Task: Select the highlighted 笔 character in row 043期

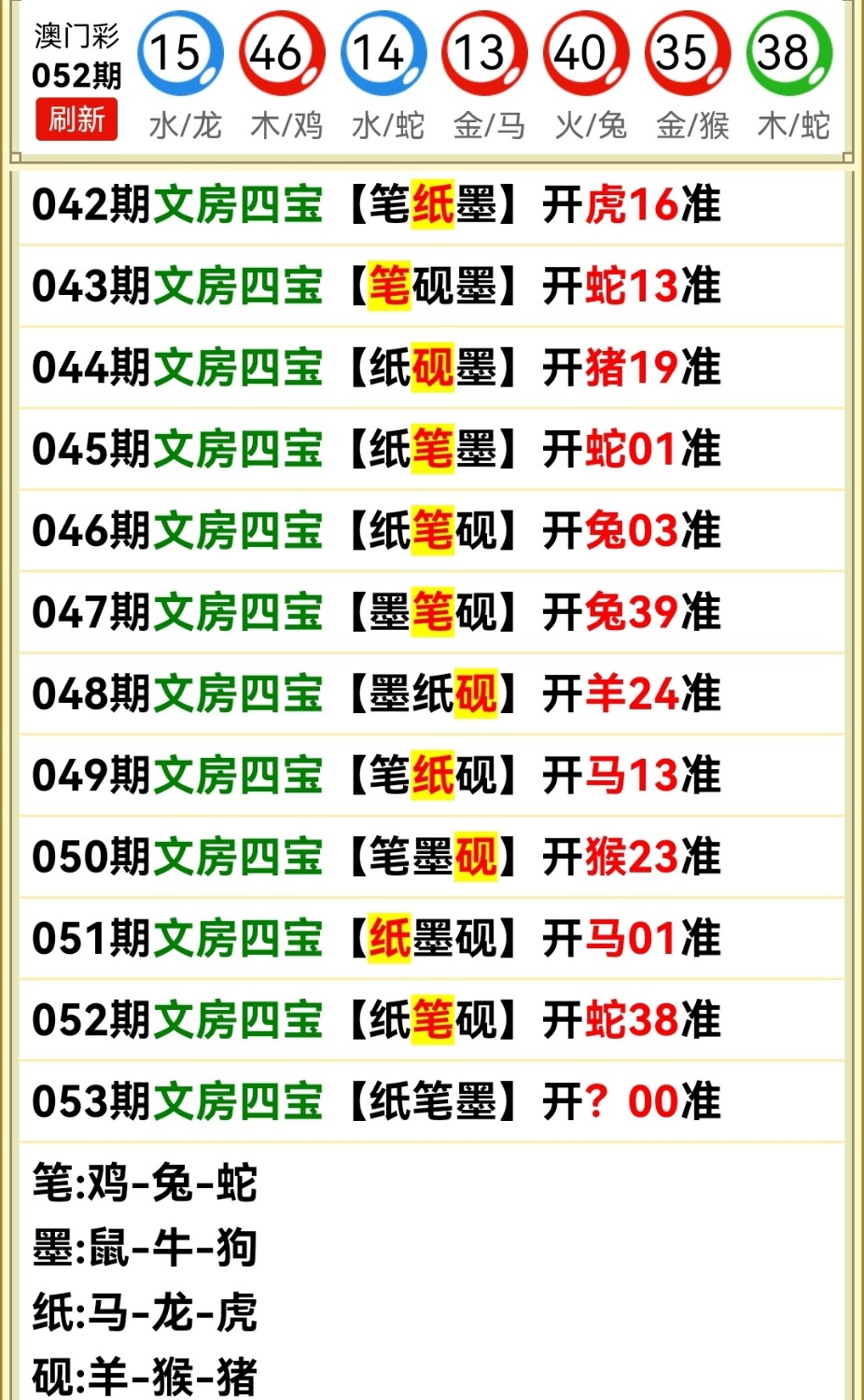Action: (393, 287)
